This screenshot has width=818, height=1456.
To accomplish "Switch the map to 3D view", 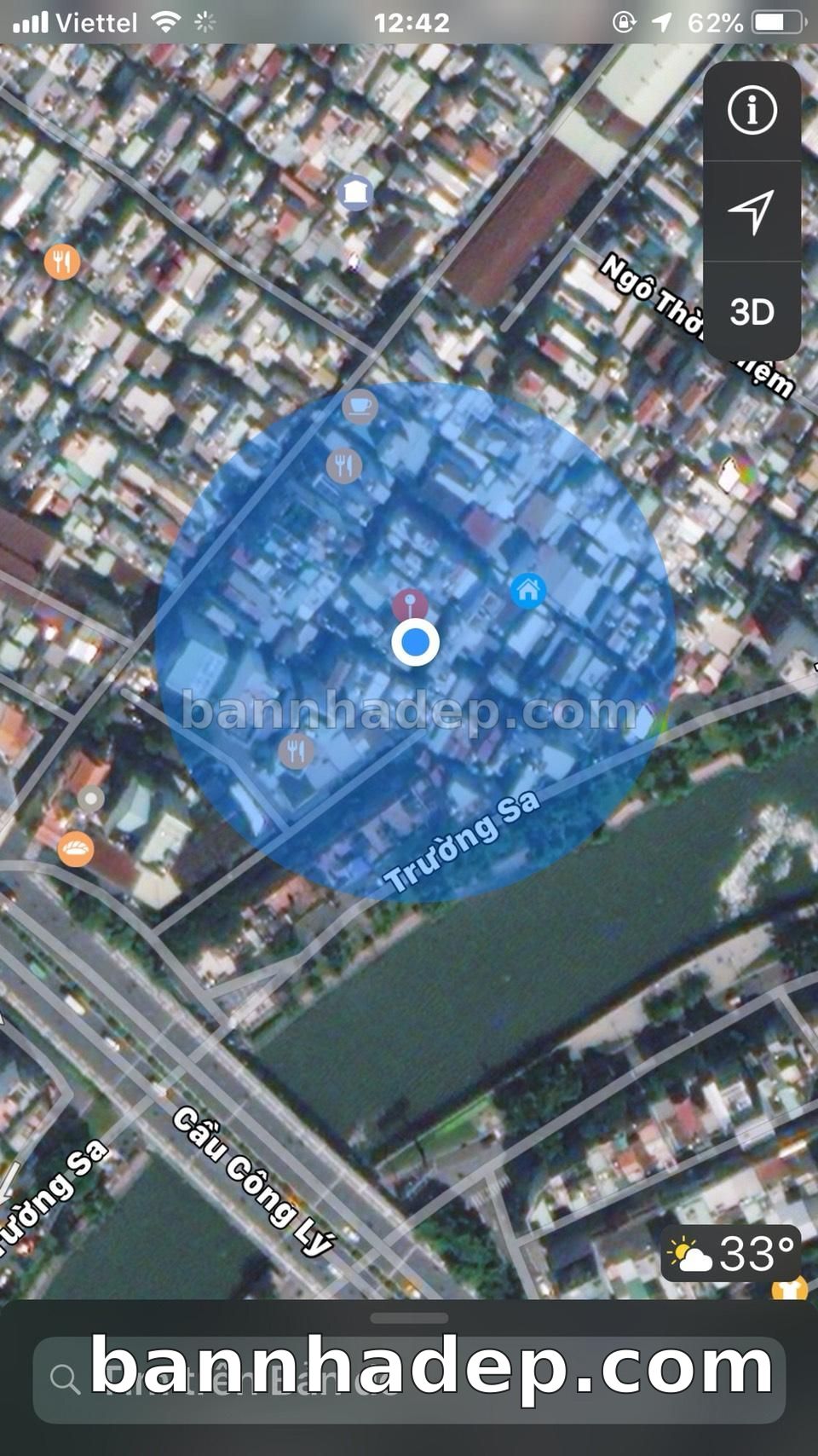I will coord(752,312).
